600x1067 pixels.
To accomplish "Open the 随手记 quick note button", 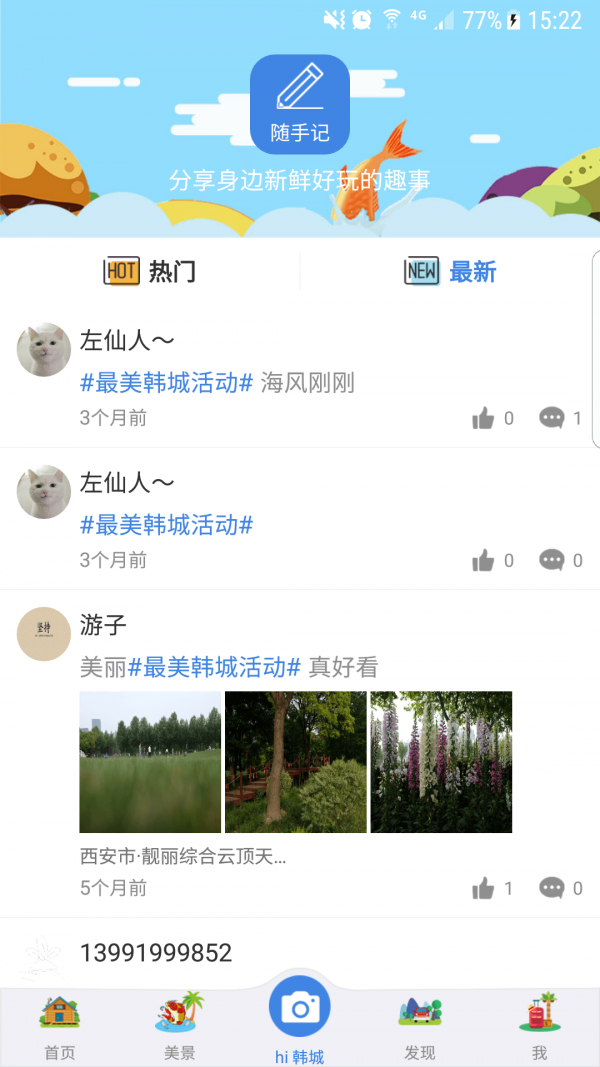I will (299, 104).
